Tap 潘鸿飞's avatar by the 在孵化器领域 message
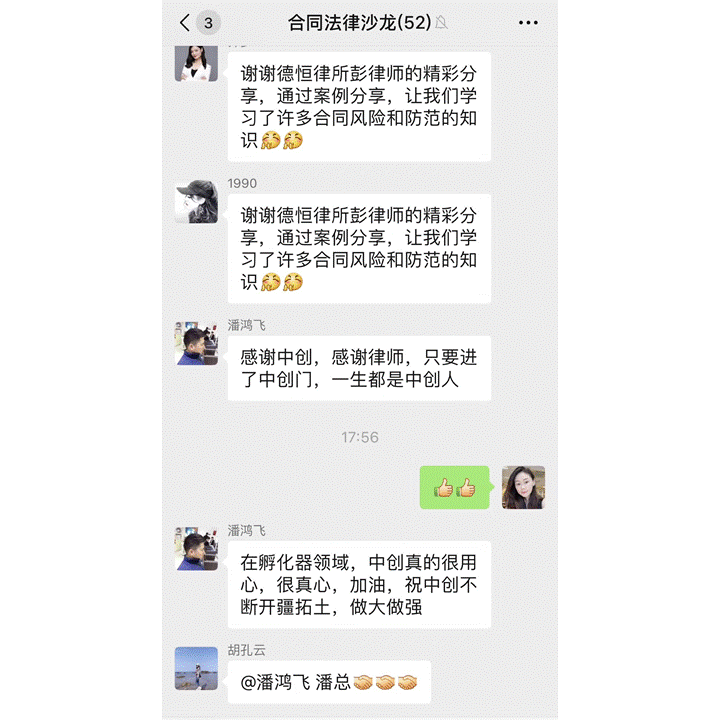 point(196,548)
